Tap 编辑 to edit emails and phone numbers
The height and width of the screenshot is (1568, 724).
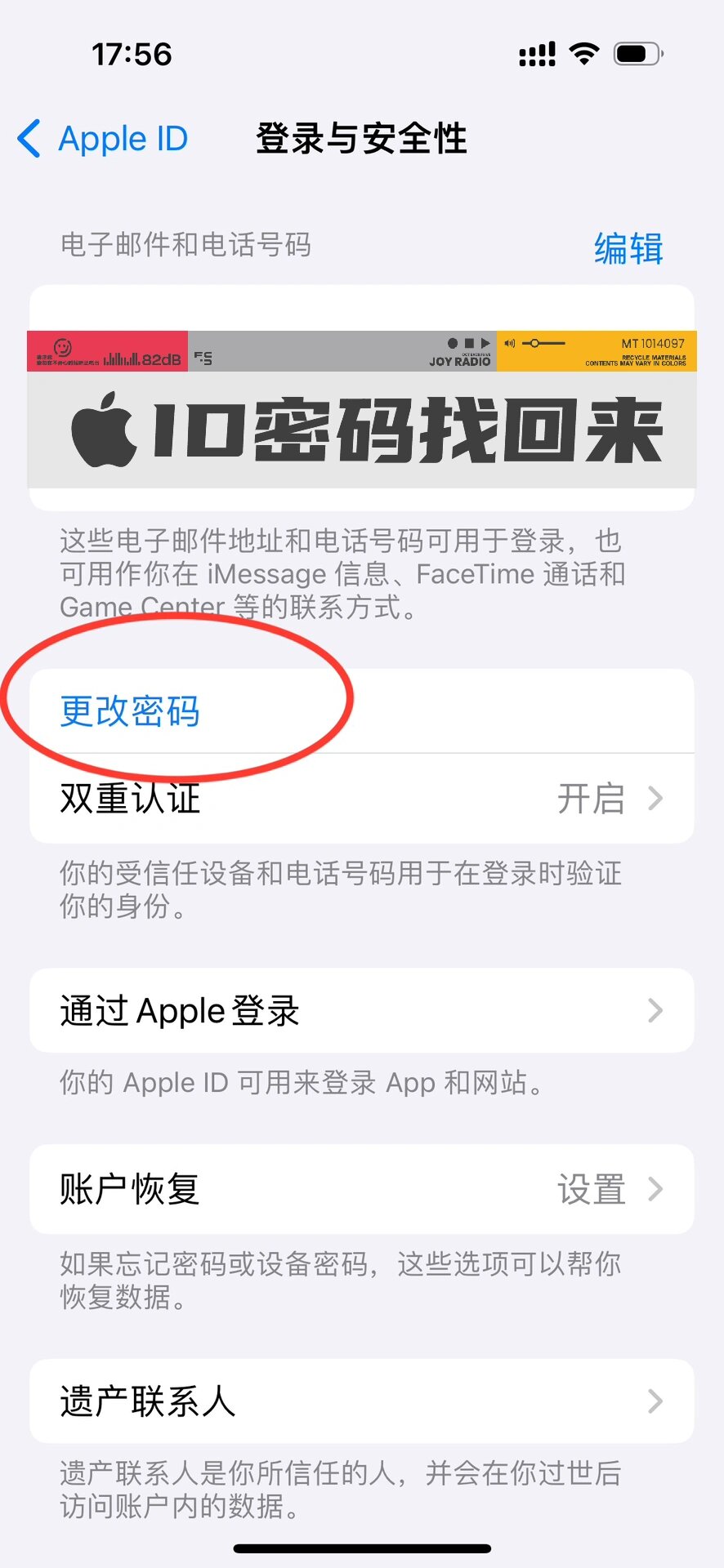click(628, 248)
